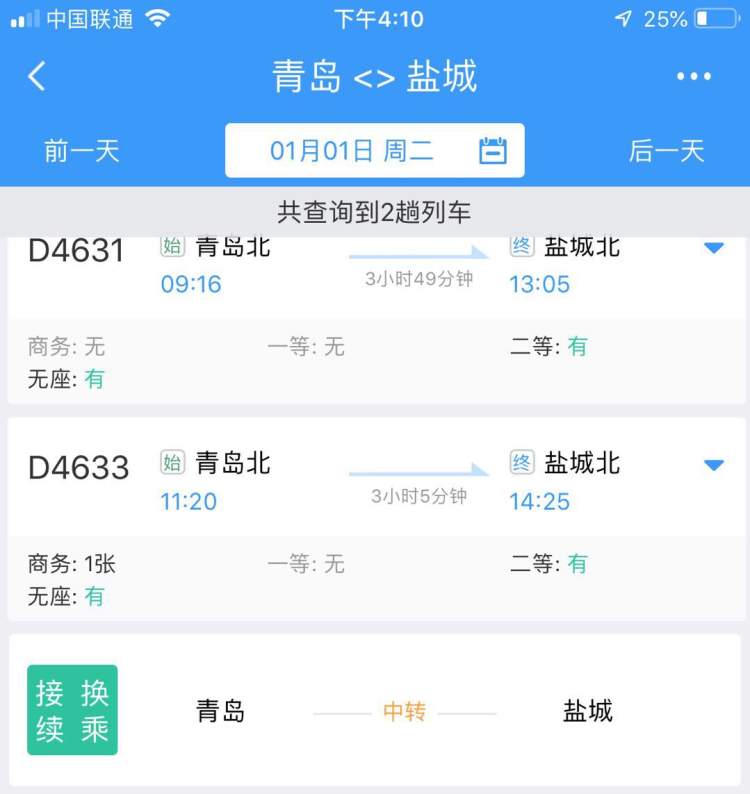
Task: Go back from the 青岛 <> 盐城 results
Action: pos(37,76)
